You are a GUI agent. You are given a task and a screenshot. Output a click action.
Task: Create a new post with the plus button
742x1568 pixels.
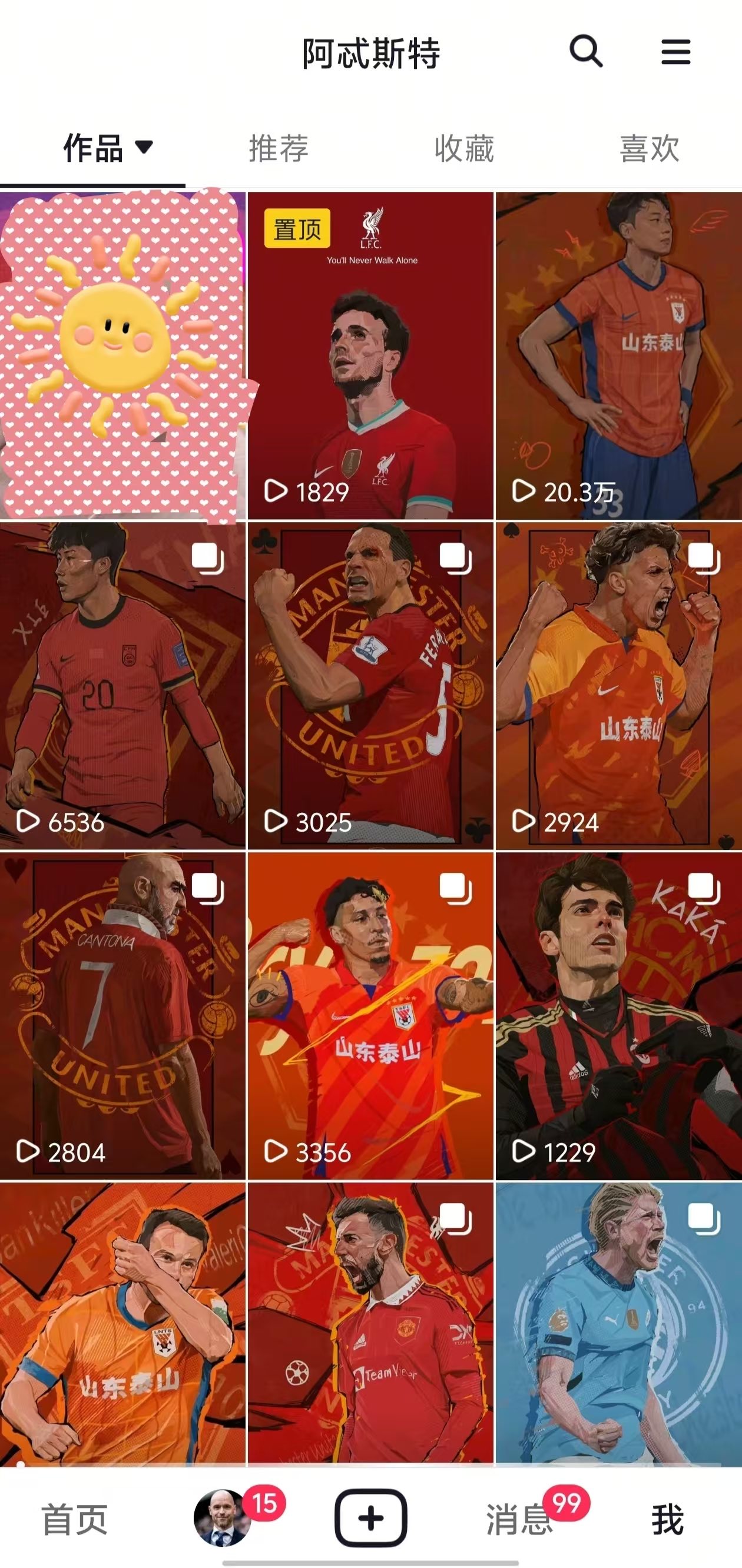370,1518
